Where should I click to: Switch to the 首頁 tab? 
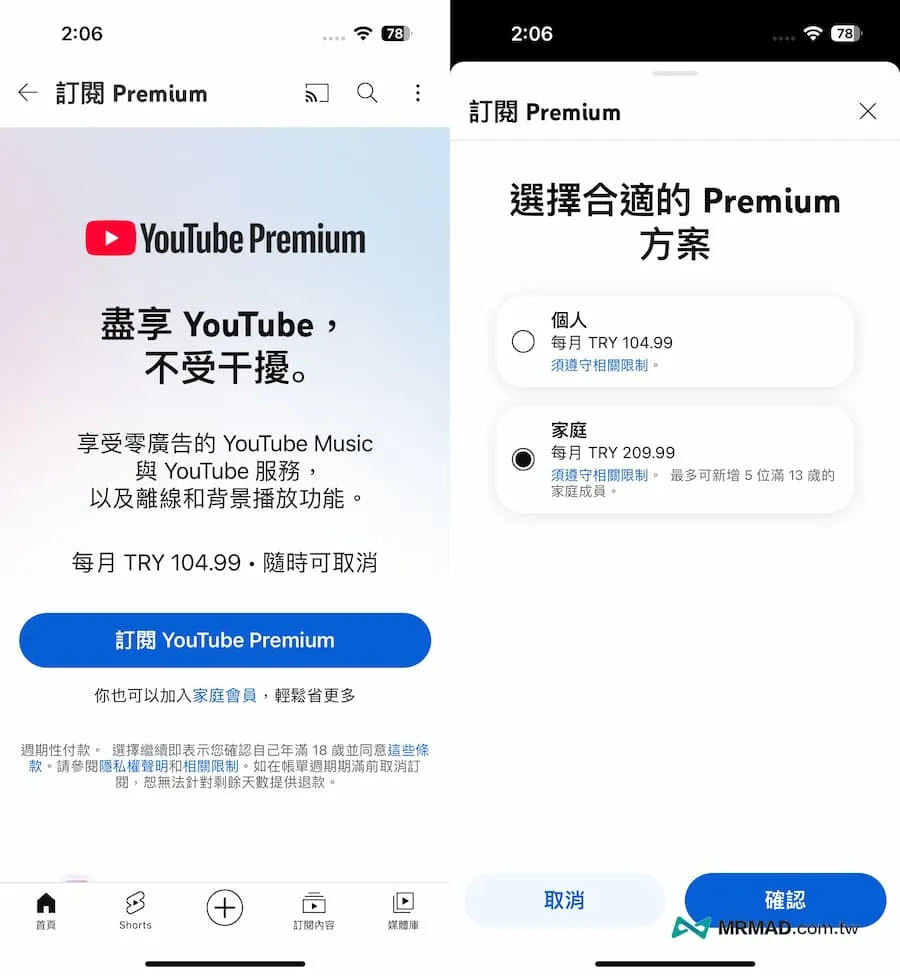point(46,910)
